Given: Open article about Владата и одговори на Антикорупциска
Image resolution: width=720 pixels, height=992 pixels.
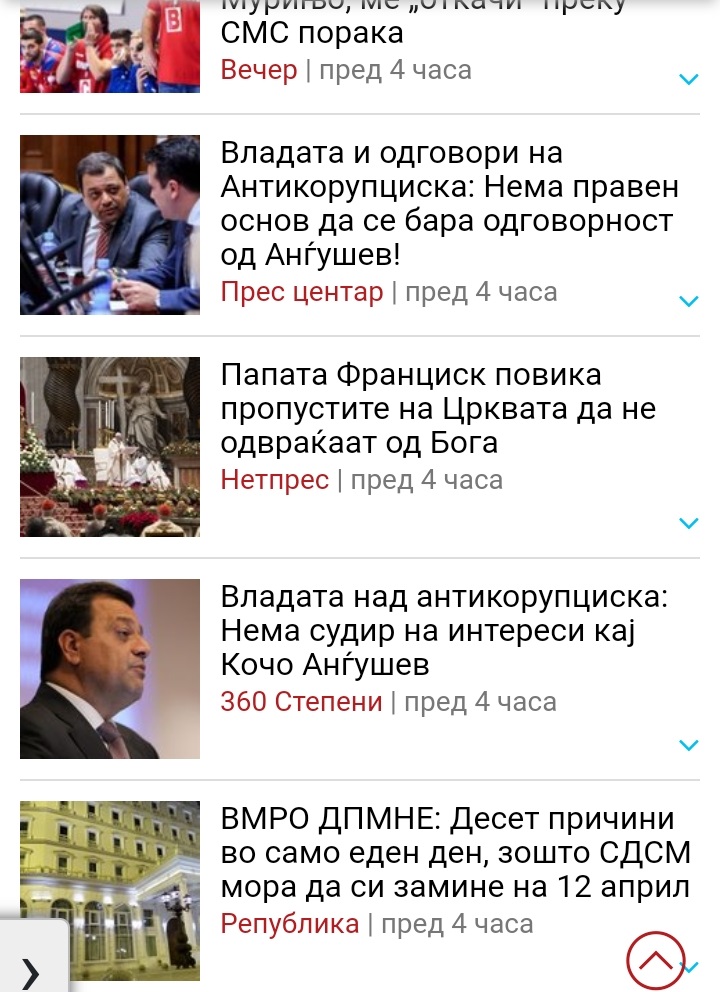Looking at the screenshot, I should click(448, 204).
